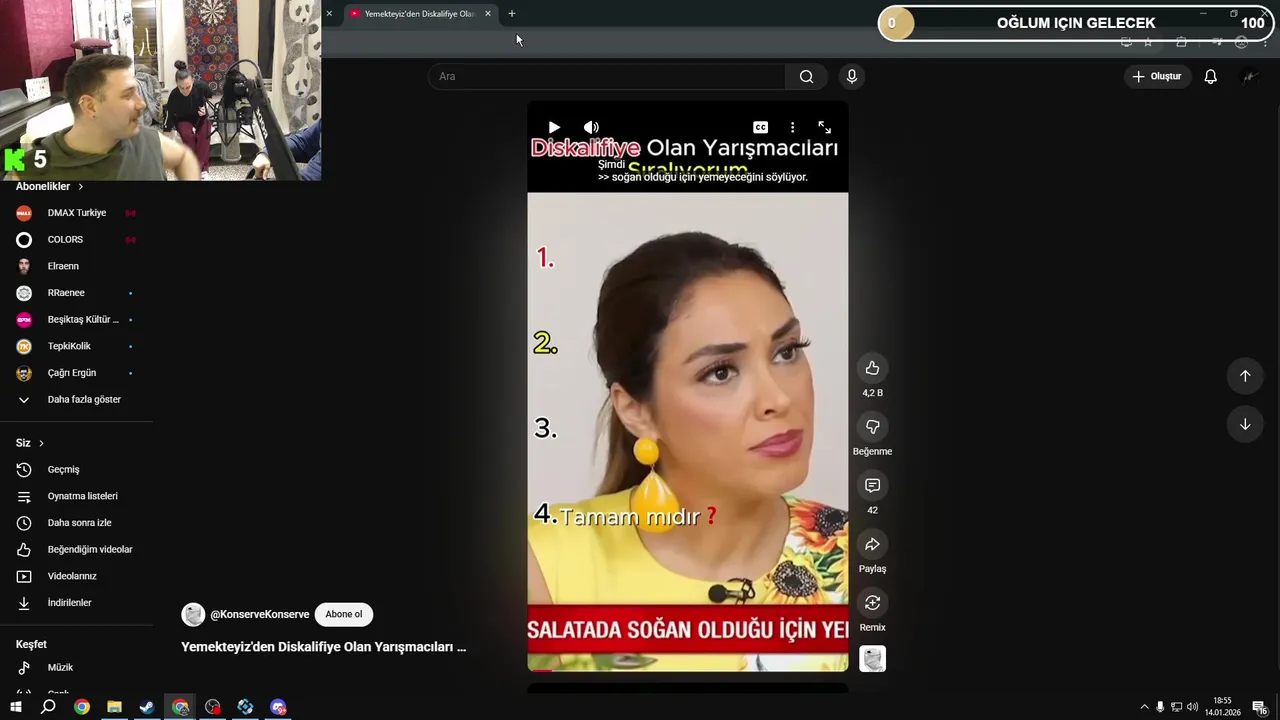Subscribe with the Abone ol button
Image resolution: width=1280 pixels, height=720 pixels.
point(343,614)
